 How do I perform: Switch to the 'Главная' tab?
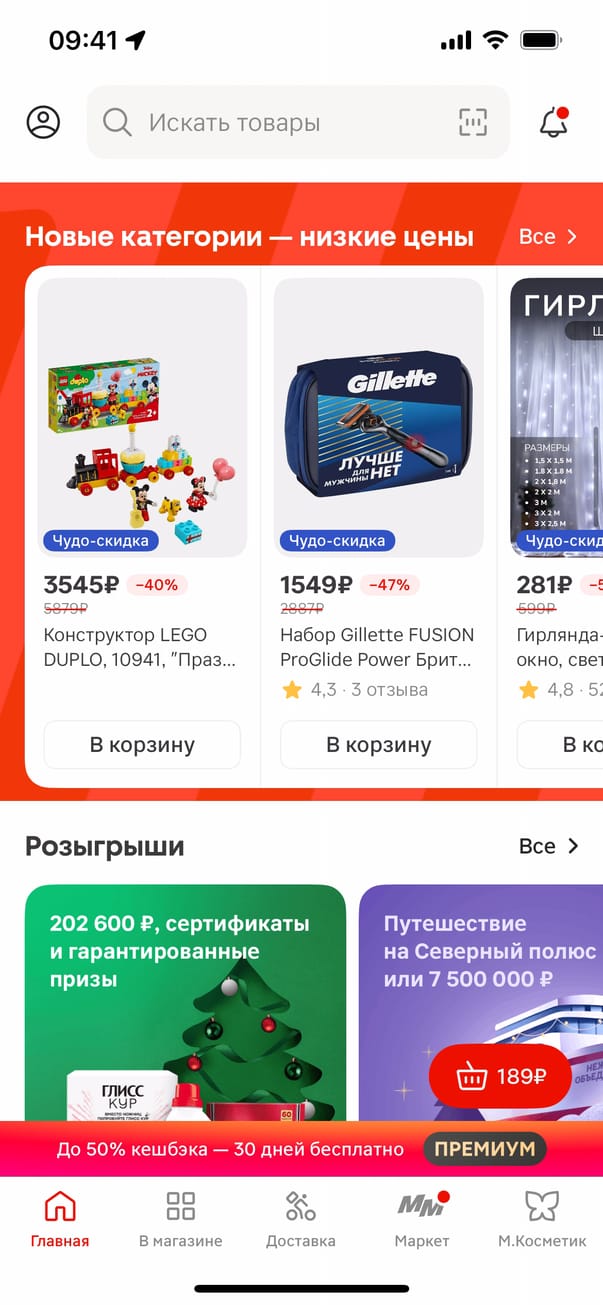click(60, 1220)
